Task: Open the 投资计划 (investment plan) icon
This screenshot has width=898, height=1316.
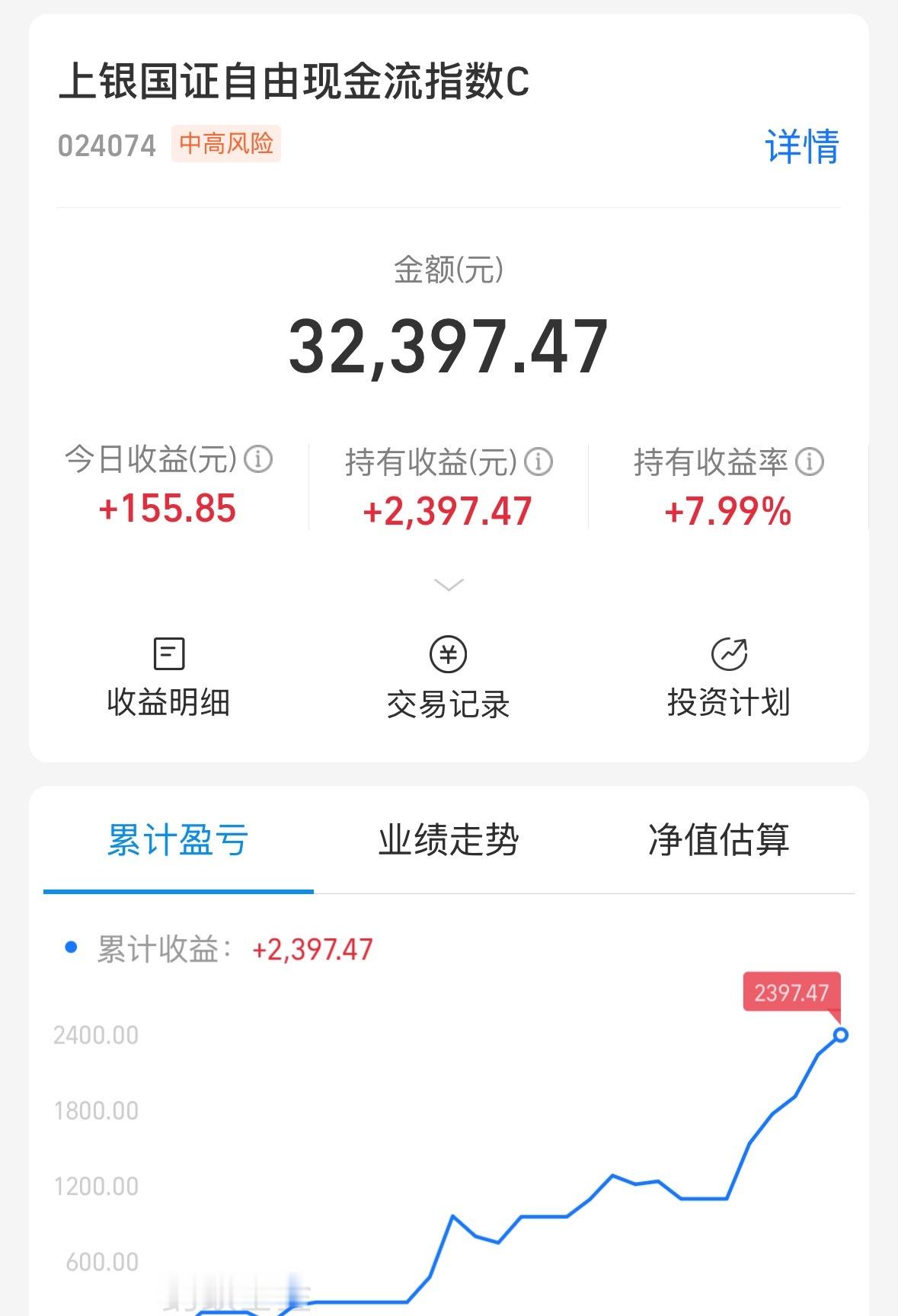Action: [x=729, y=676]
